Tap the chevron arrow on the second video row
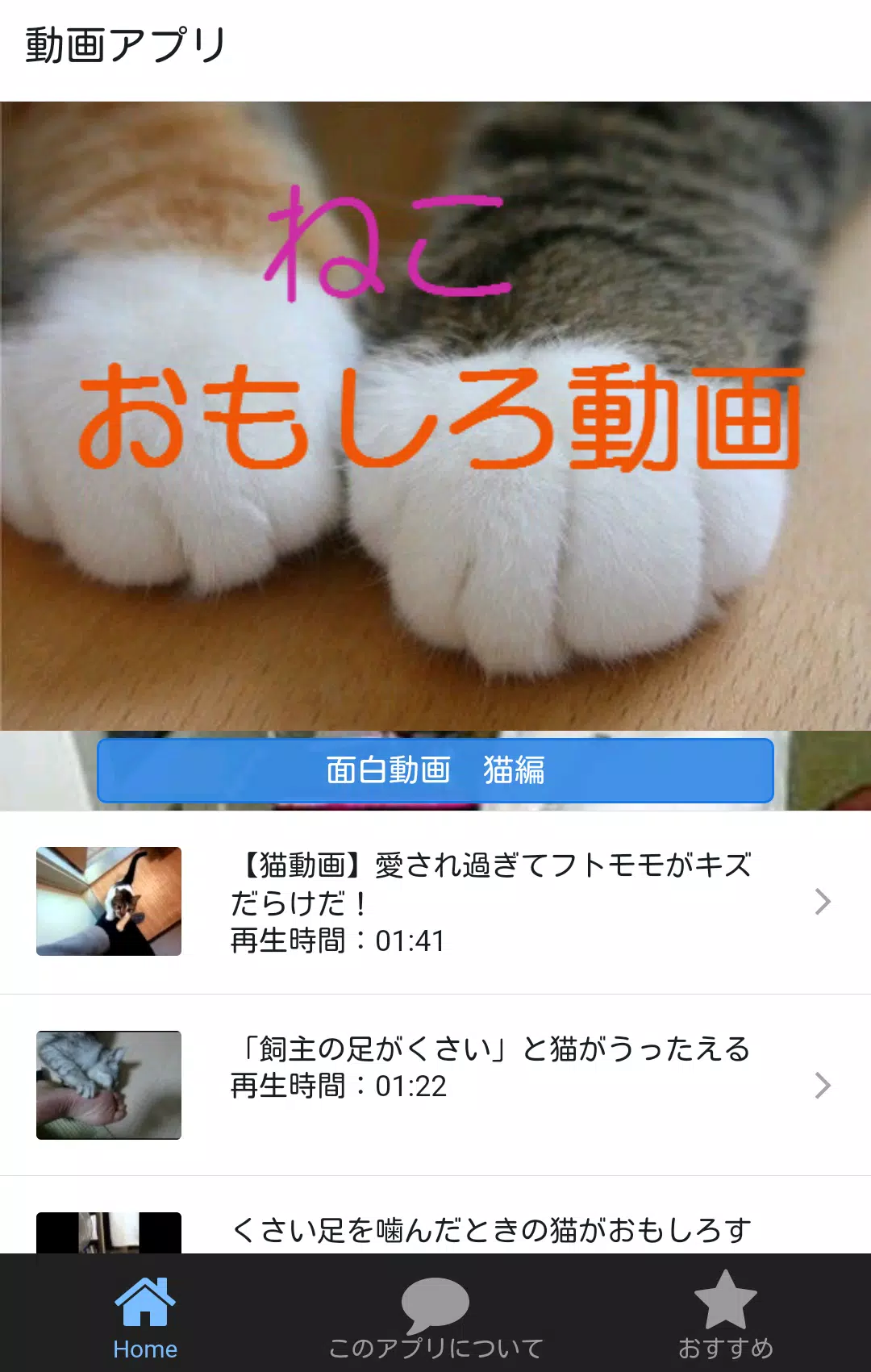The width and height of the screenshot is (871, 1372). coord(824,1084)
